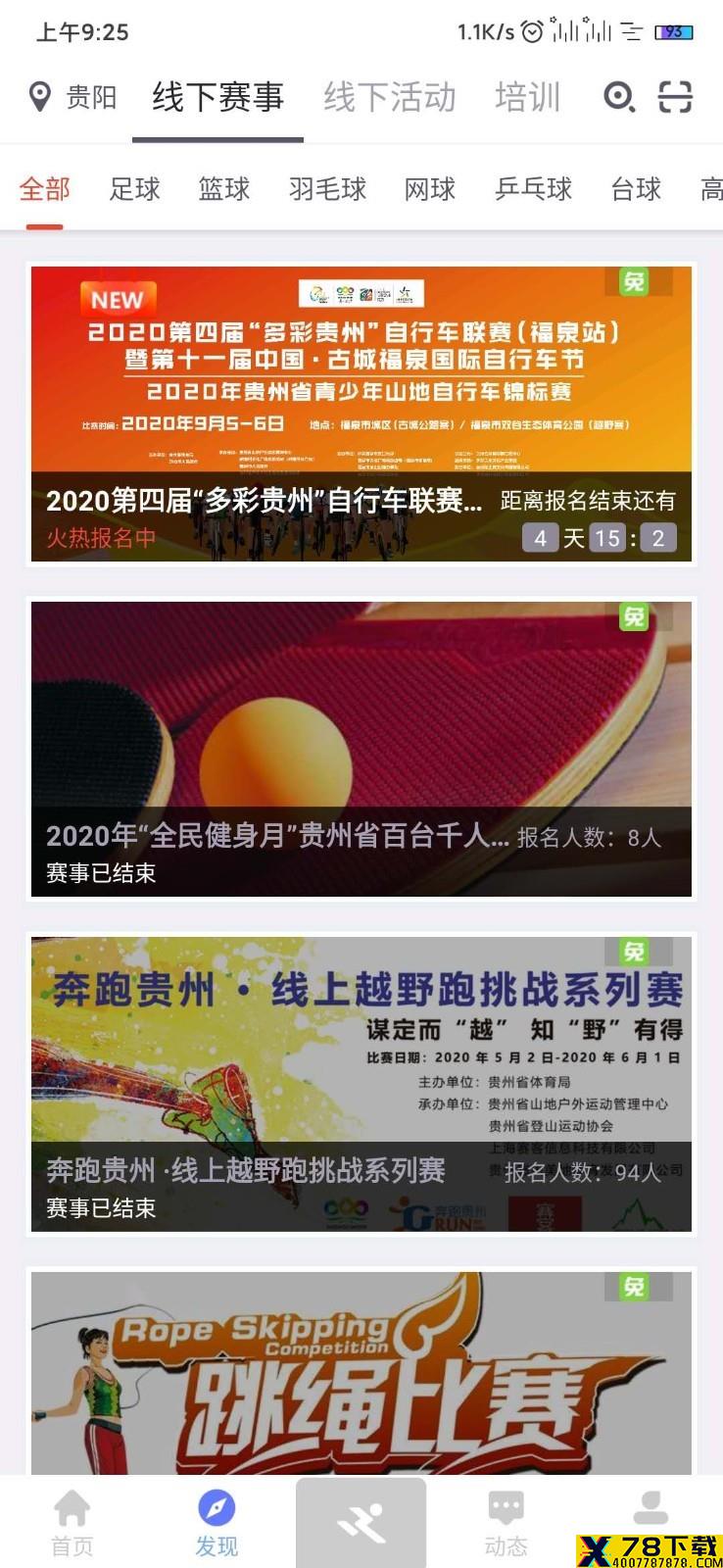Switch to the 培训 tab

pos(528,97)
